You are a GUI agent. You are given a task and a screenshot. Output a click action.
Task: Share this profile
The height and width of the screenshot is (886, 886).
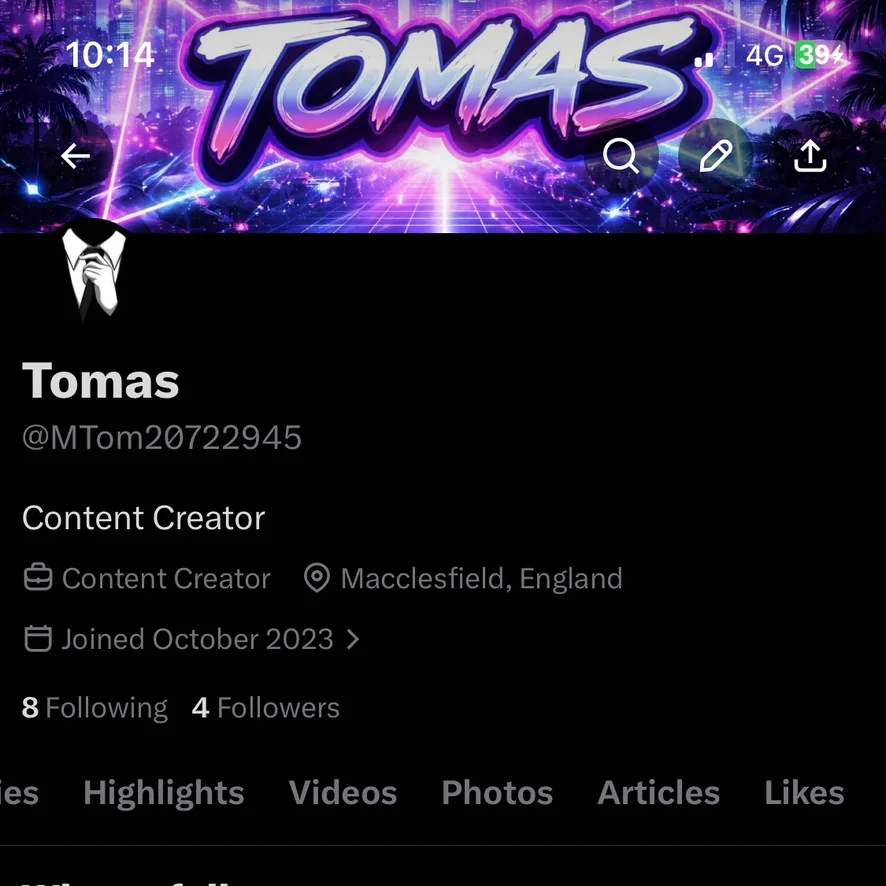(810, 156)
